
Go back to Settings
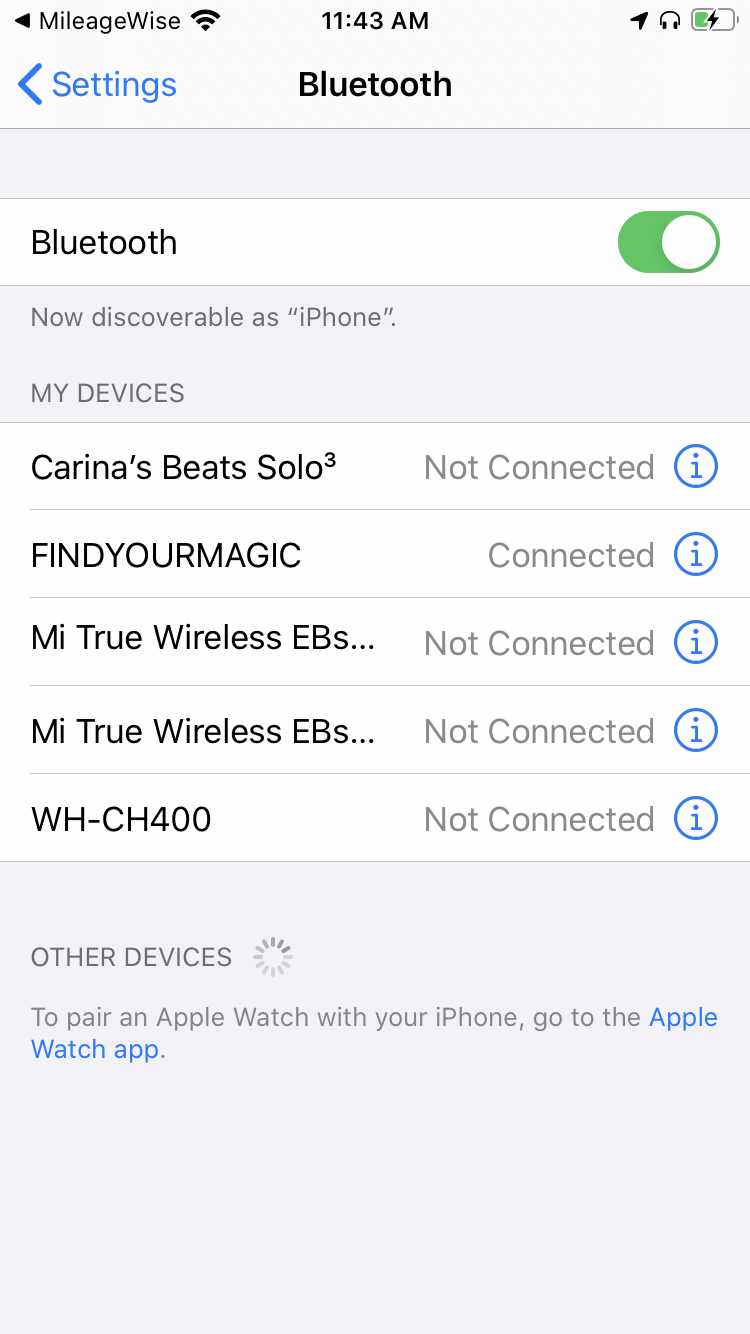97,85
